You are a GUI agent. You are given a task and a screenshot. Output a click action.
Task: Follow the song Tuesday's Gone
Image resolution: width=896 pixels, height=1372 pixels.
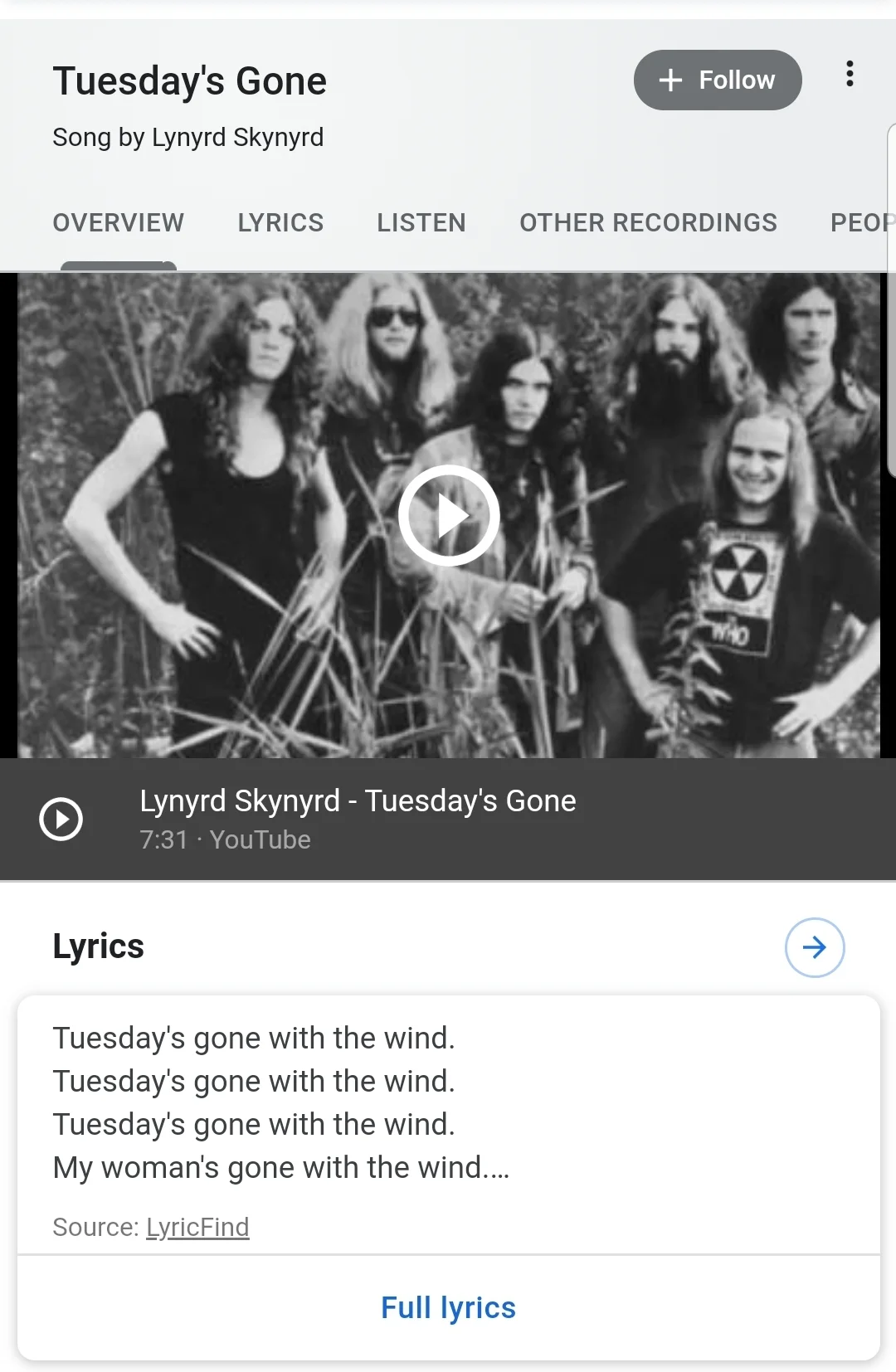coord(718,80)
